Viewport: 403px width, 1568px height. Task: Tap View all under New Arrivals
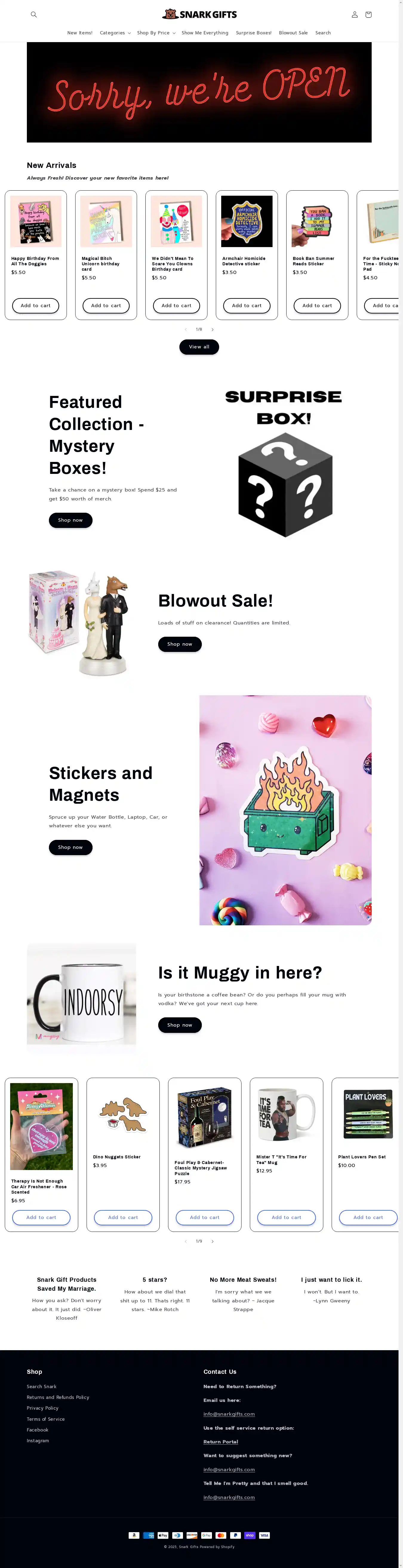pyautogui.click(x=199, y=347)
